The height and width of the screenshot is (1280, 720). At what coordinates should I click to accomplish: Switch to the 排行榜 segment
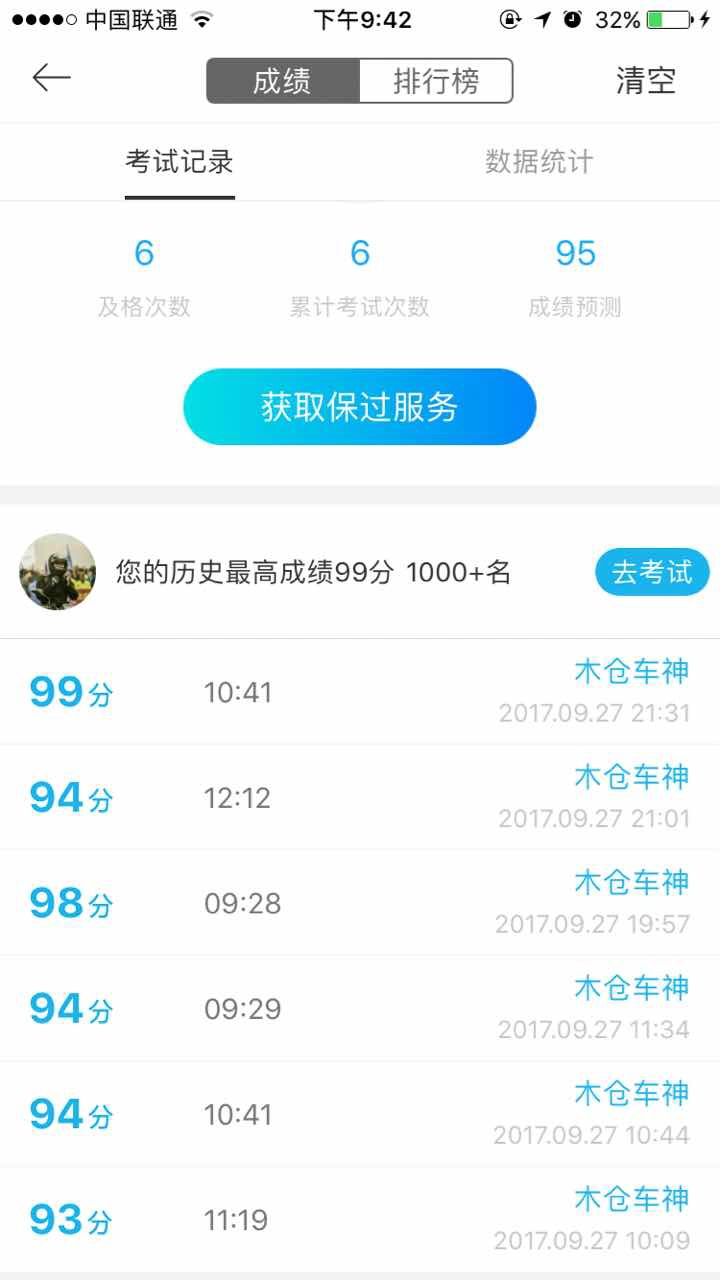pos(436,81)
